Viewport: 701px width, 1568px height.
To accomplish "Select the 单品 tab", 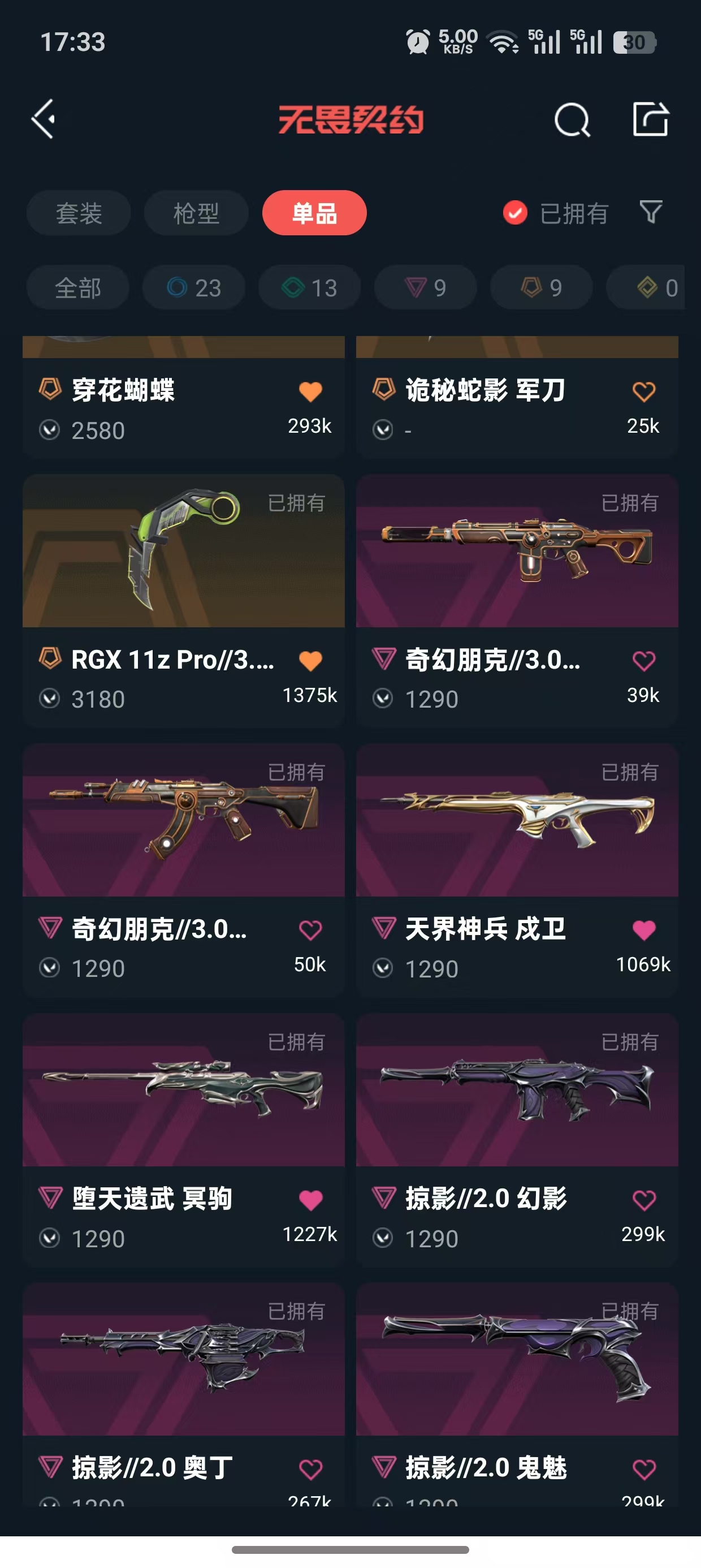I will (x=314, y=213).
